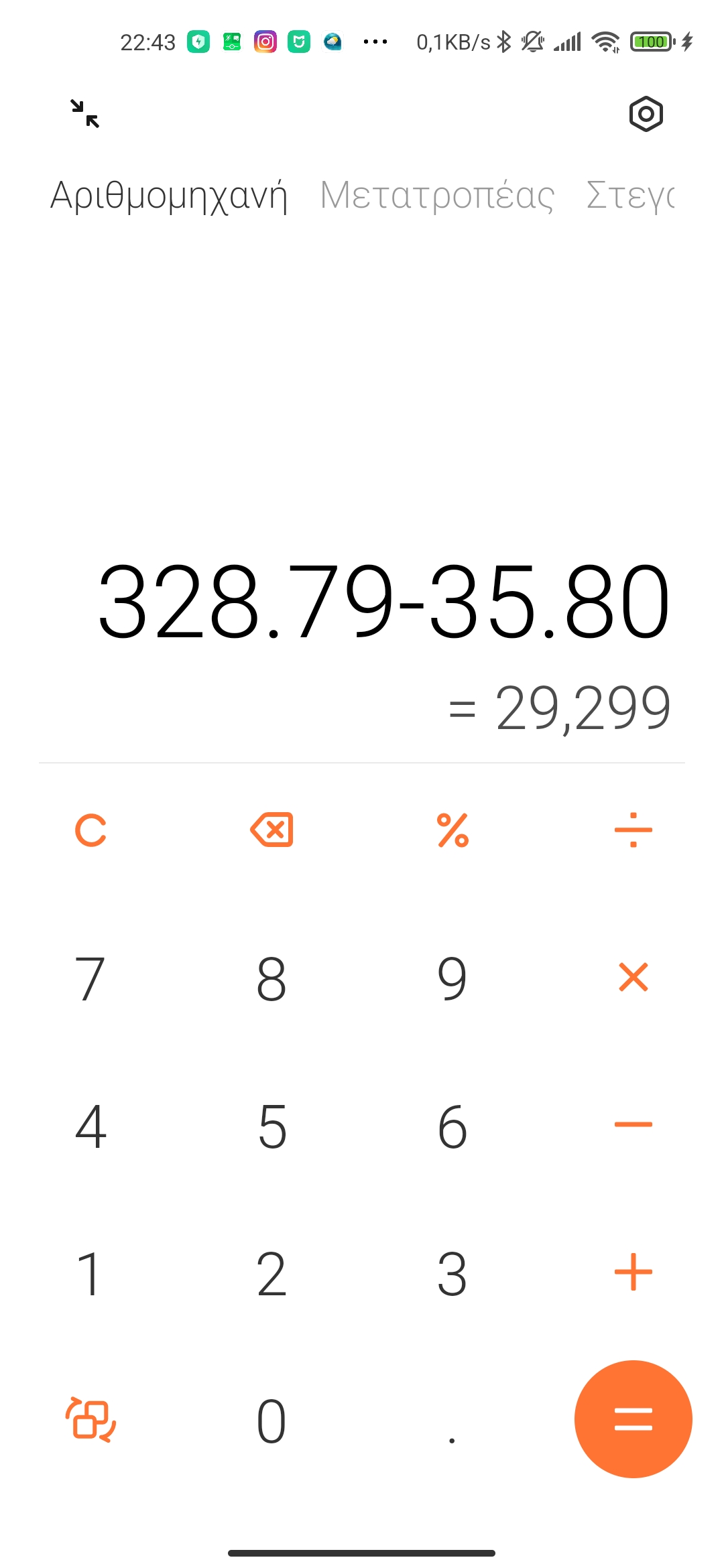
Task: Enter the digit 3
Action: point(452,1273)
